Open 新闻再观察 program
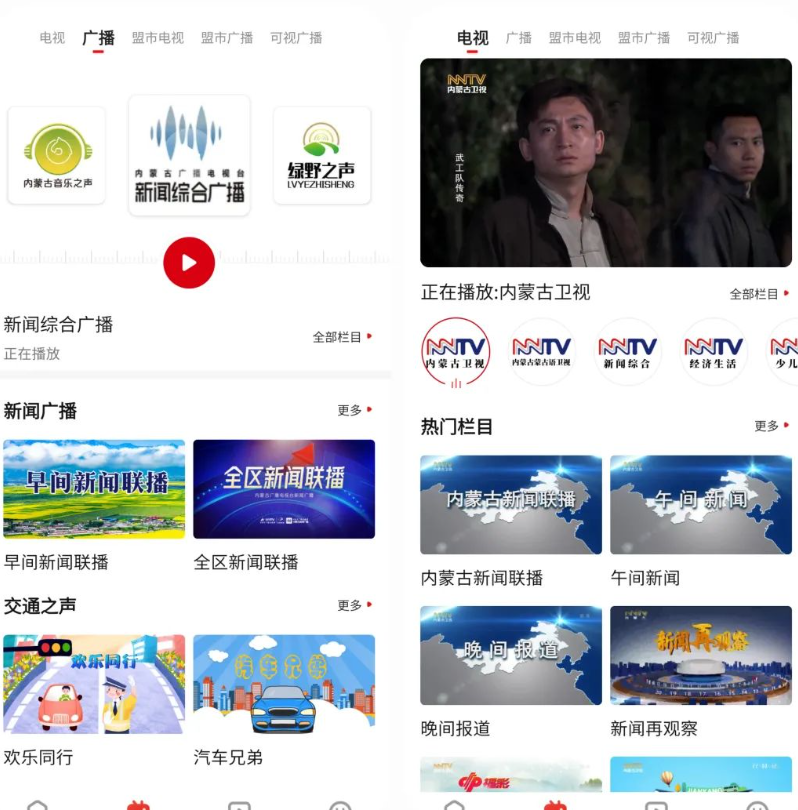 point(700,656)
